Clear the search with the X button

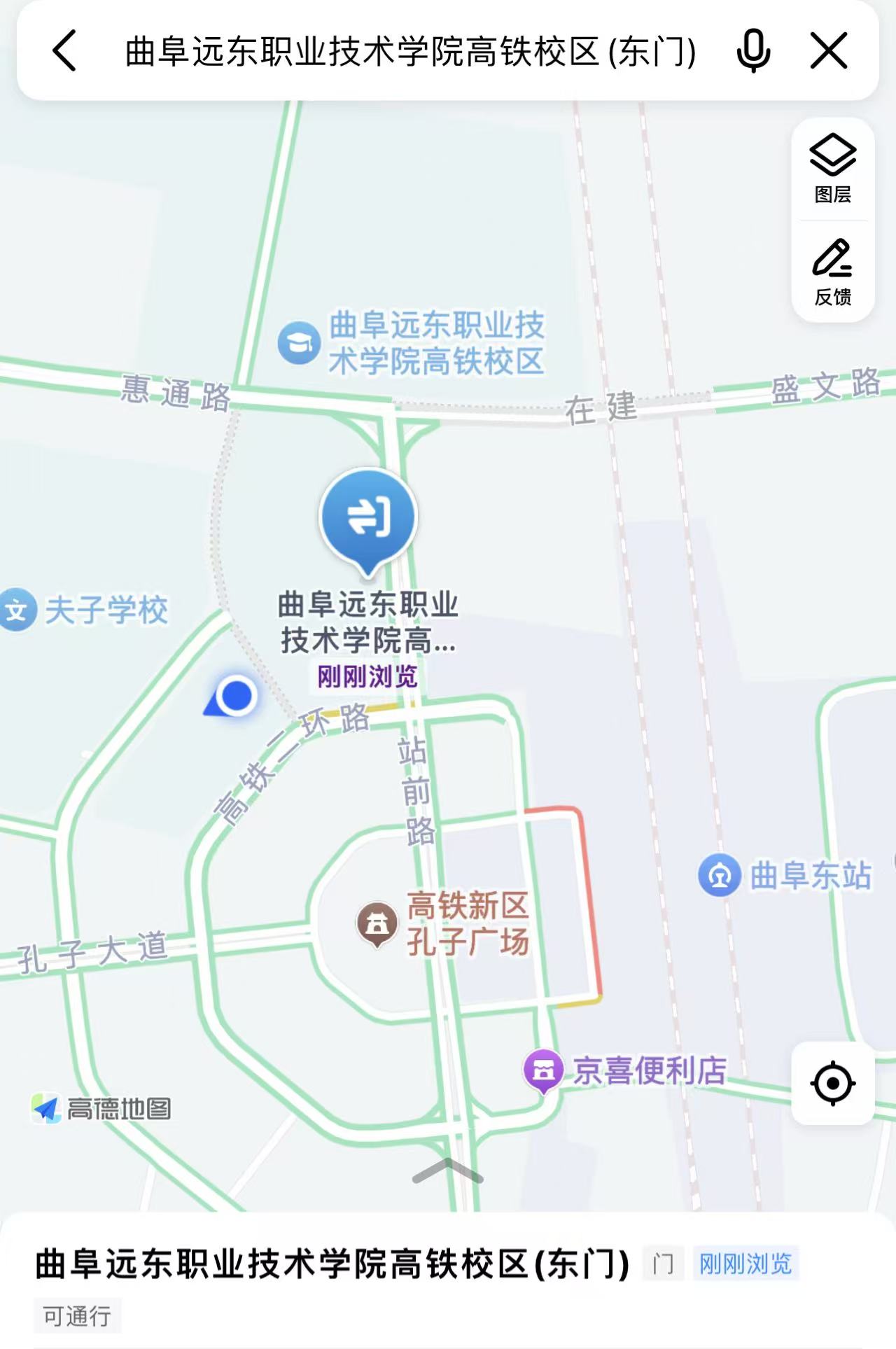point(829,51)
